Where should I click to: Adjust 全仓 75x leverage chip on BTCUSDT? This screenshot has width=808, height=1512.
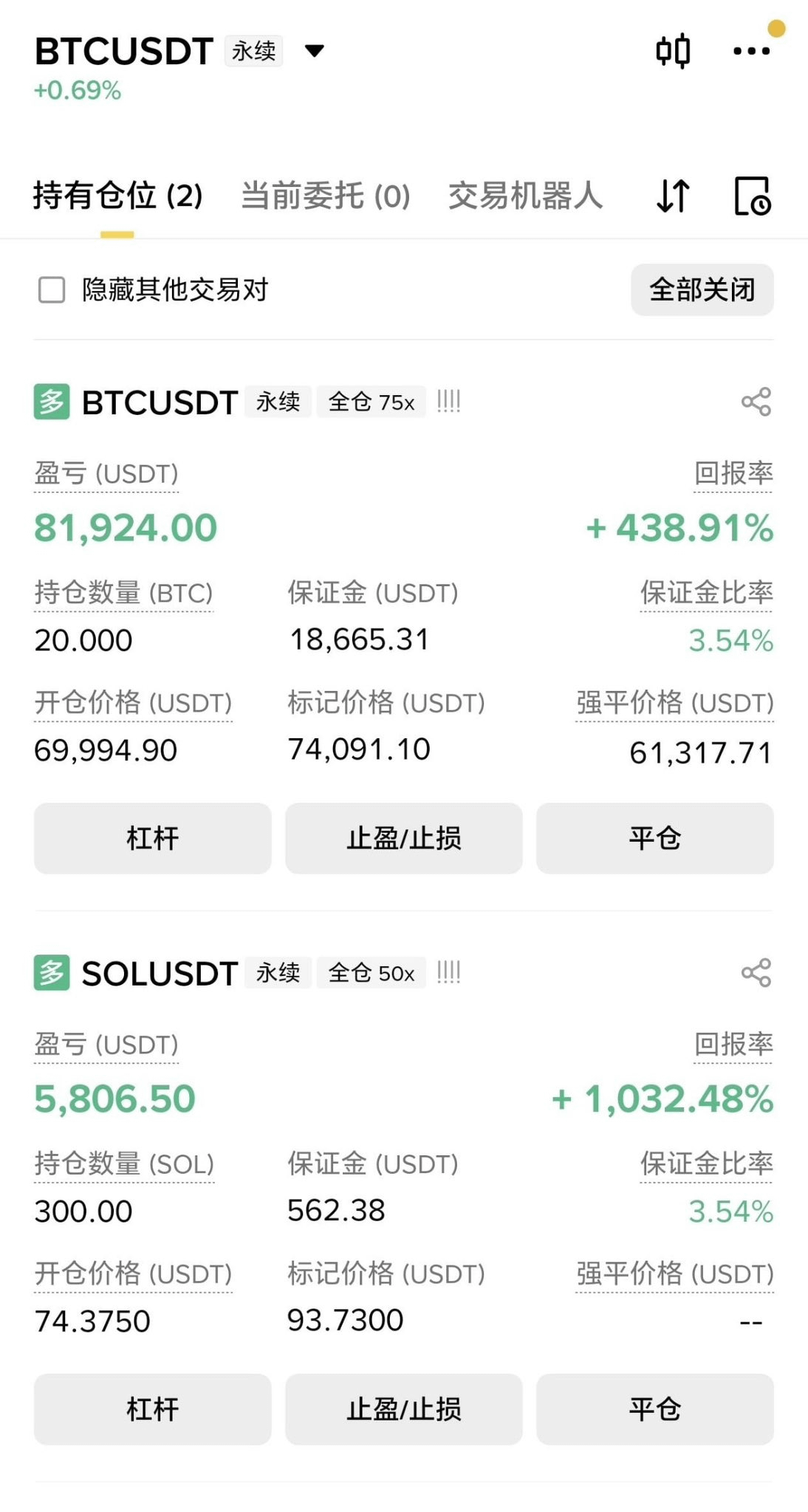372,402
